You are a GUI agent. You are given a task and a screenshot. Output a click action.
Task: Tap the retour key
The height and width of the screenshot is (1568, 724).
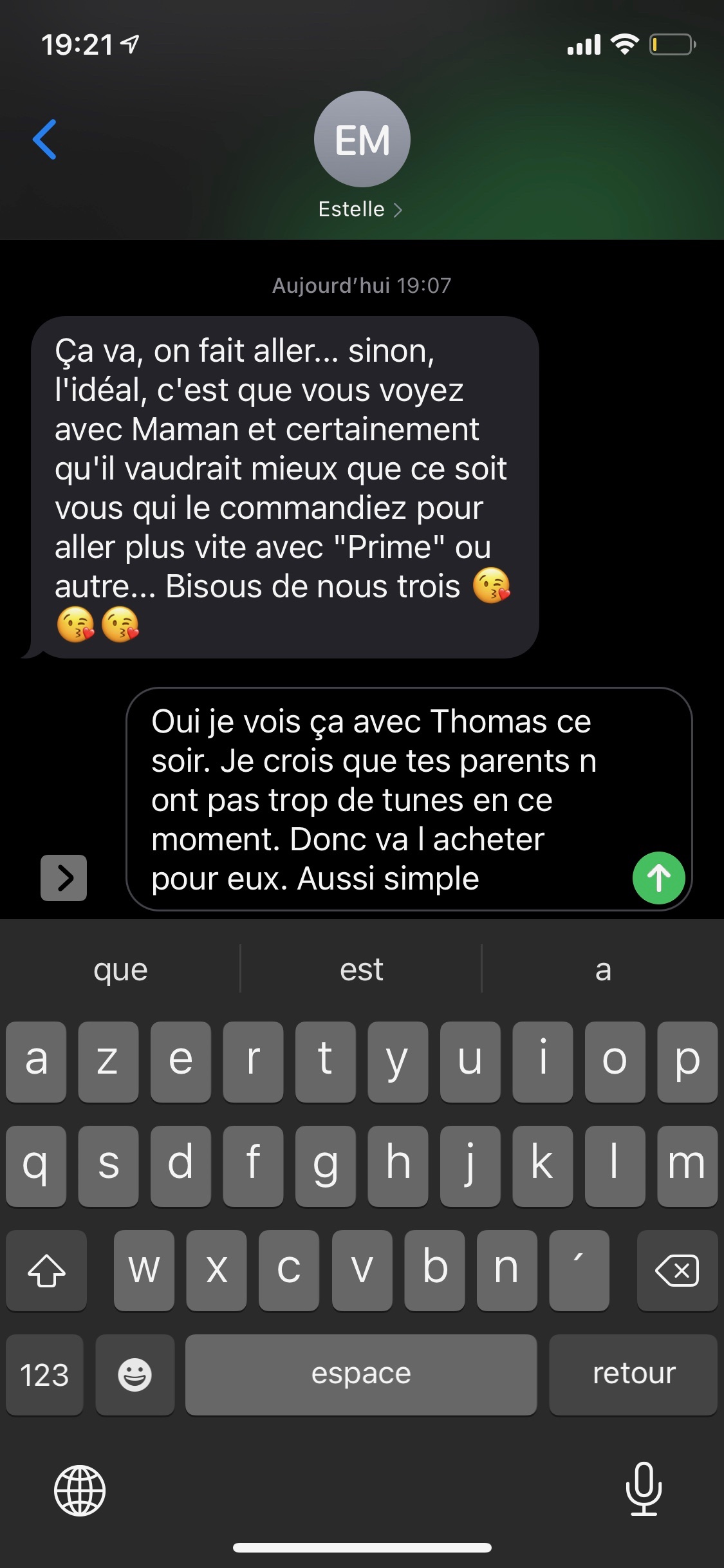coord(633,1374)
